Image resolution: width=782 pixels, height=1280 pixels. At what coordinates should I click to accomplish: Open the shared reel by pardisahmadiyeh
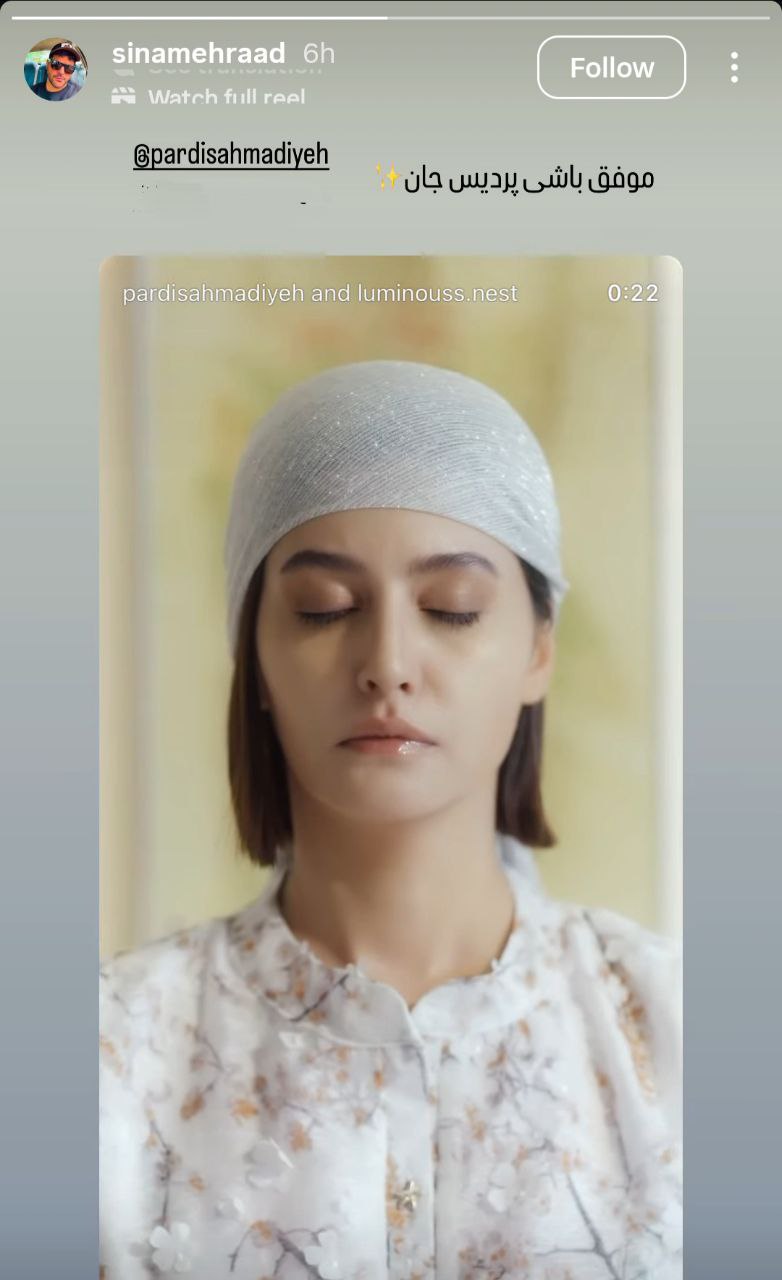[x=390, y=700]
